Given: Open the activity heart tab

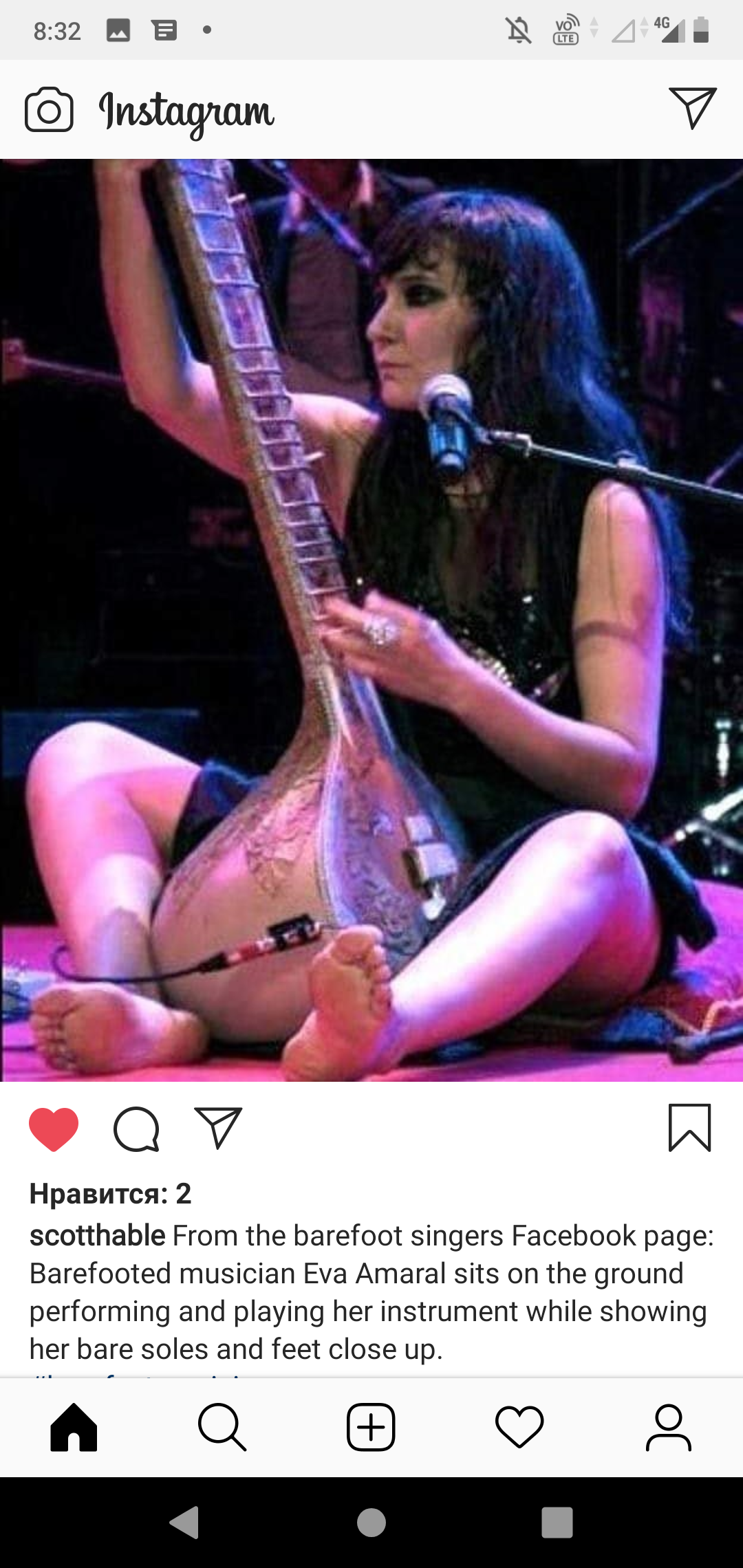Looking at the screenshot, I should tap(519, 1428).
